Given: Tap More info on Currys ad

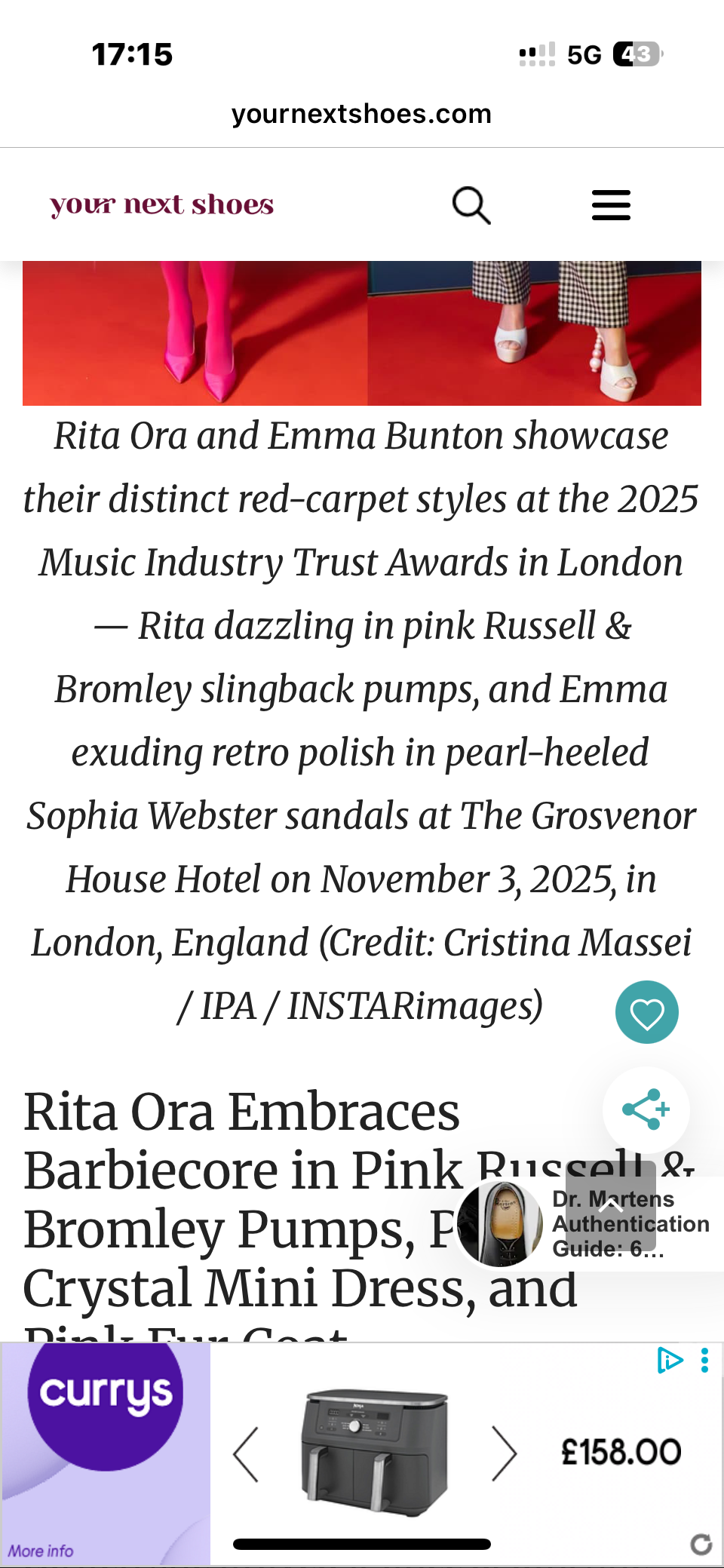Looking at the screenshot, I should (x=41, y=1551).
